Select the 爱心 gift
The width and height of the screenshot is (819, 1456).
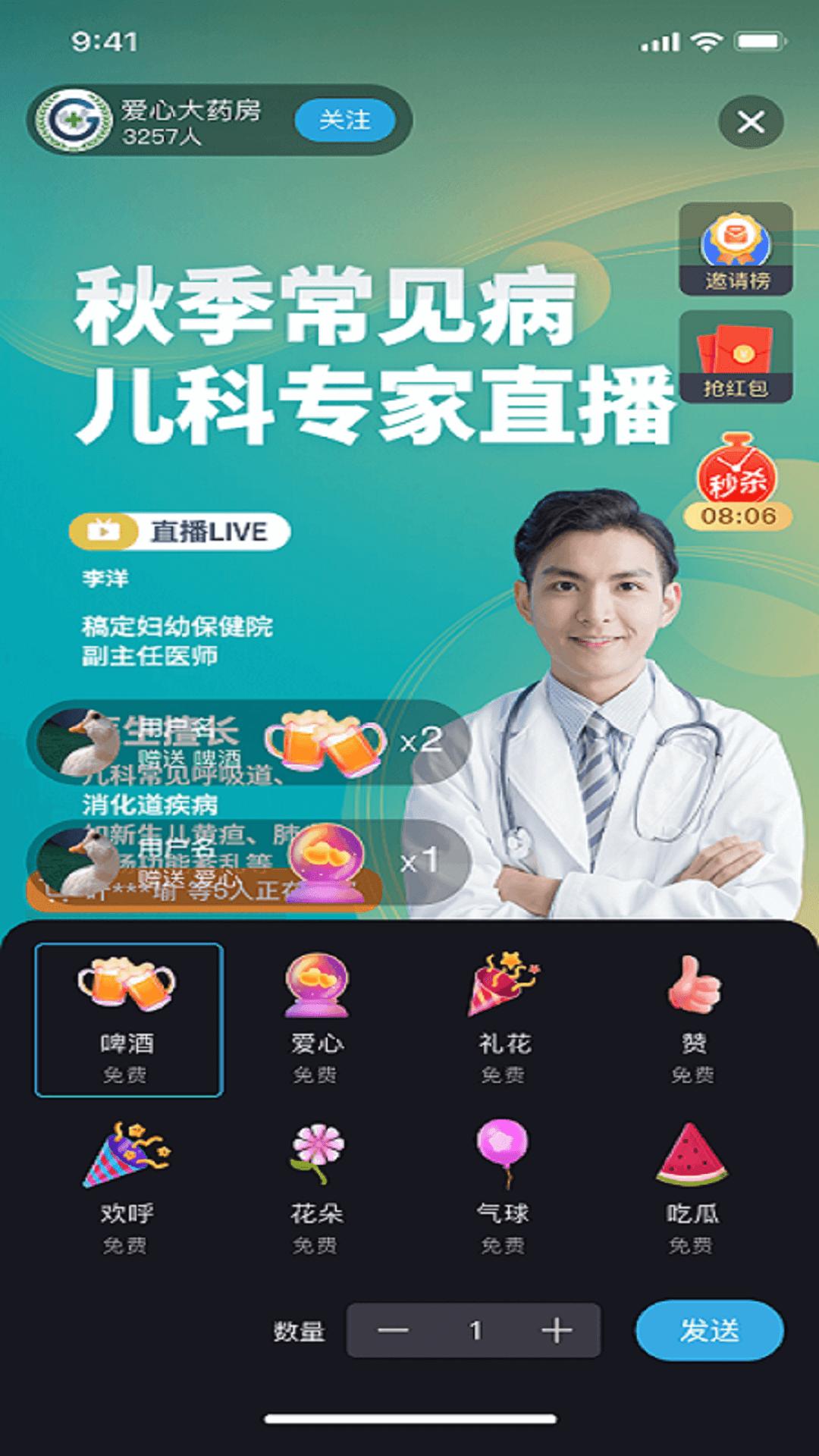[316, 1019]
